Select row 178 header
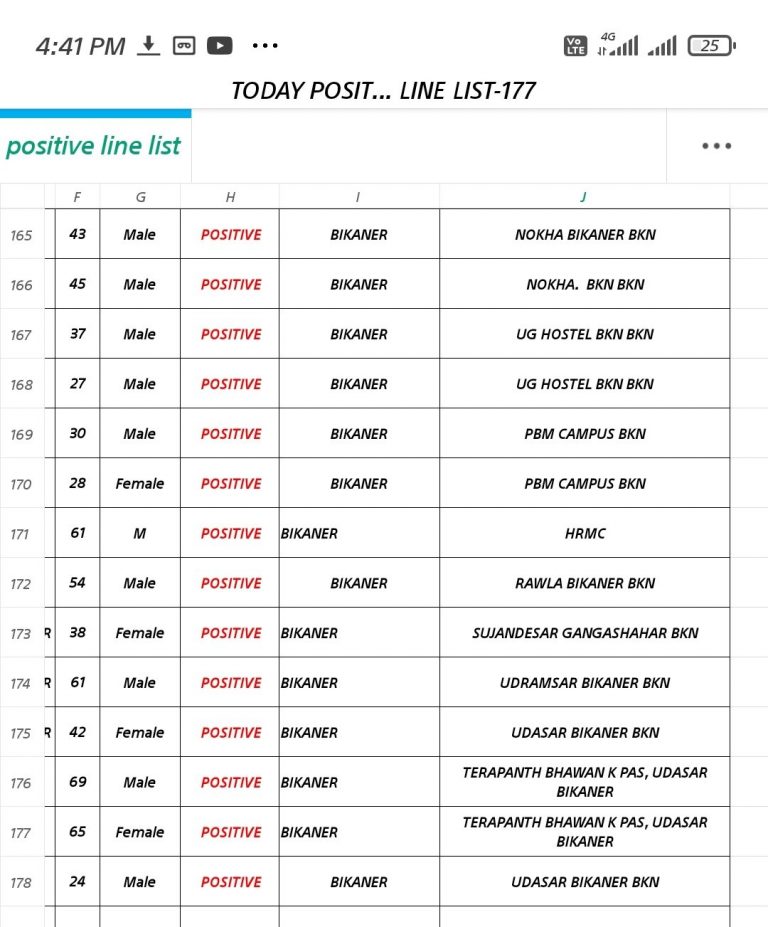Viewport: 768px width, 927px height. click(x=21, y=883)
